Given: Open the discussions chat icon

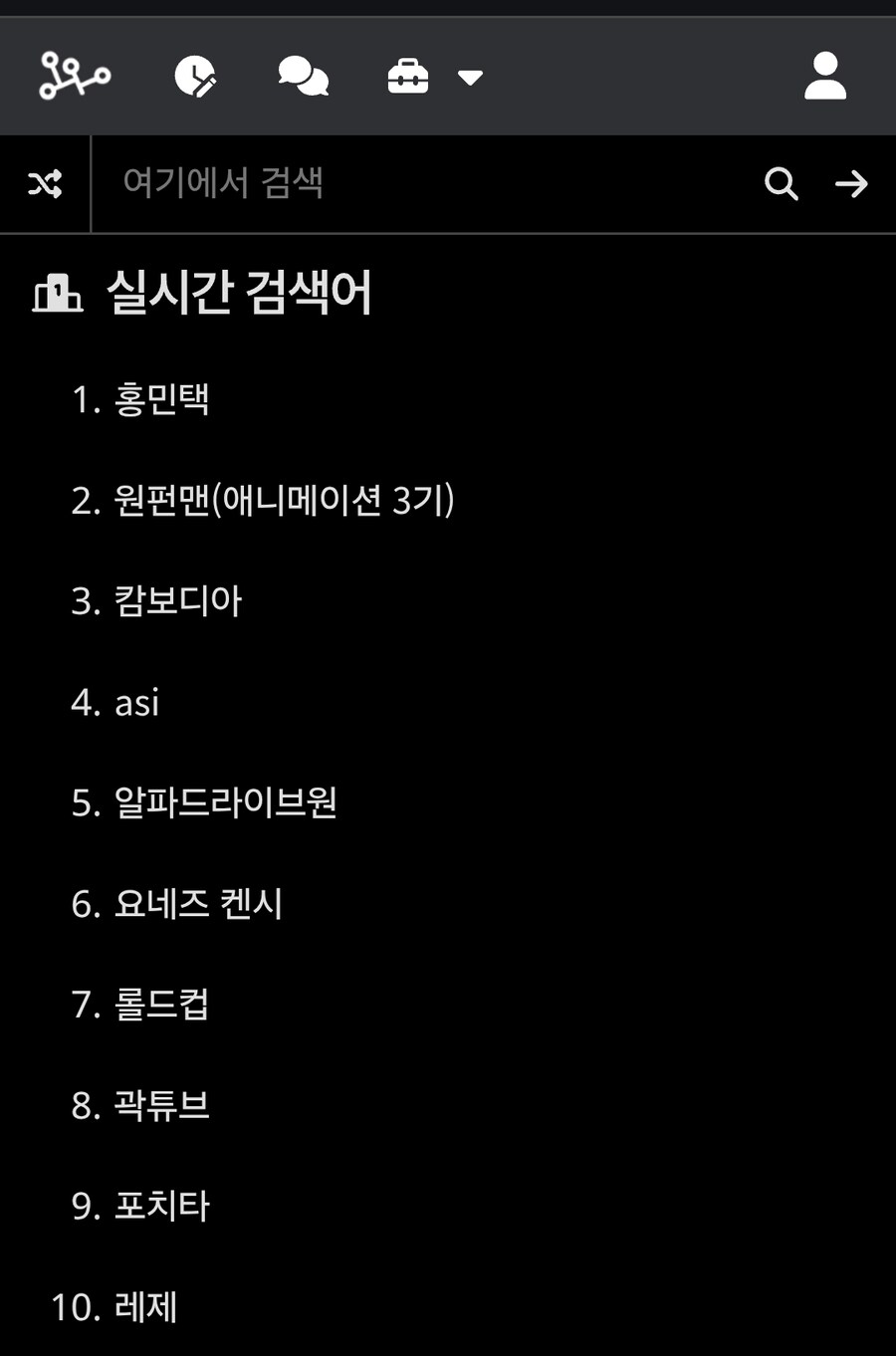Looking at the screenshot, I should [303, 77].
